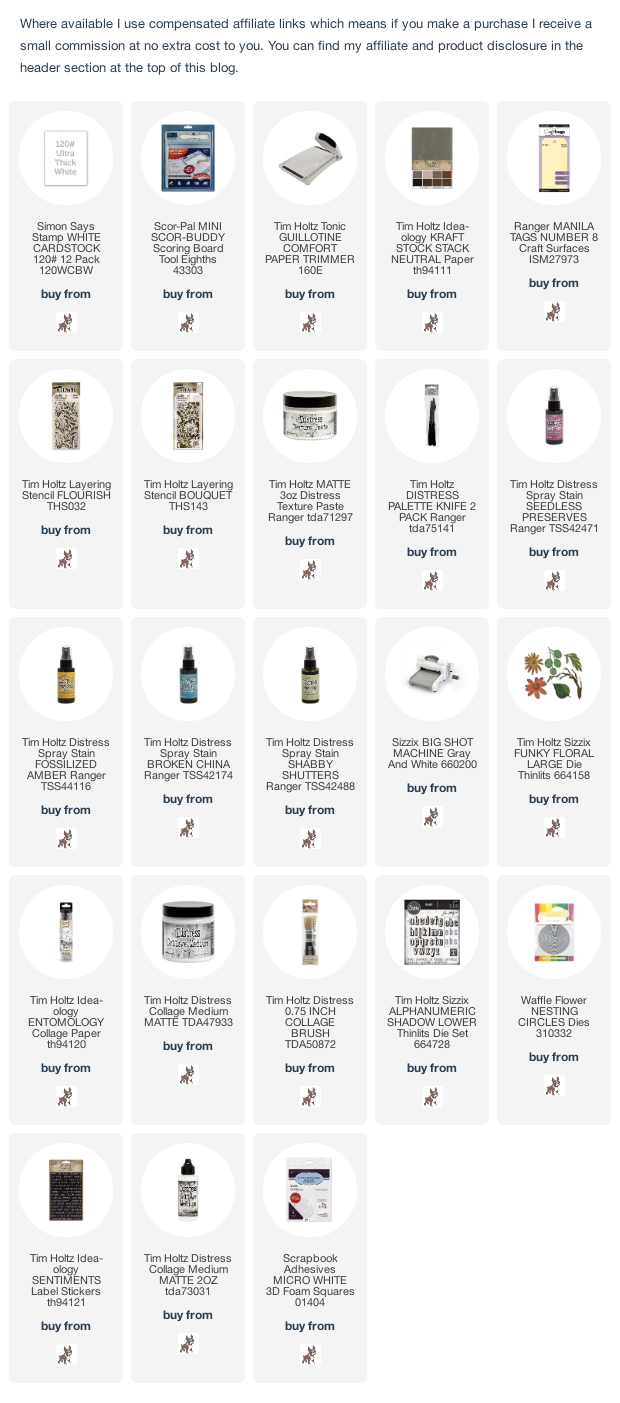Open the Simon Says Stamp WHITE CARDSTOCK card
Image resolution: width=620 pixels, height=1403 pixels.
(66, 225)
